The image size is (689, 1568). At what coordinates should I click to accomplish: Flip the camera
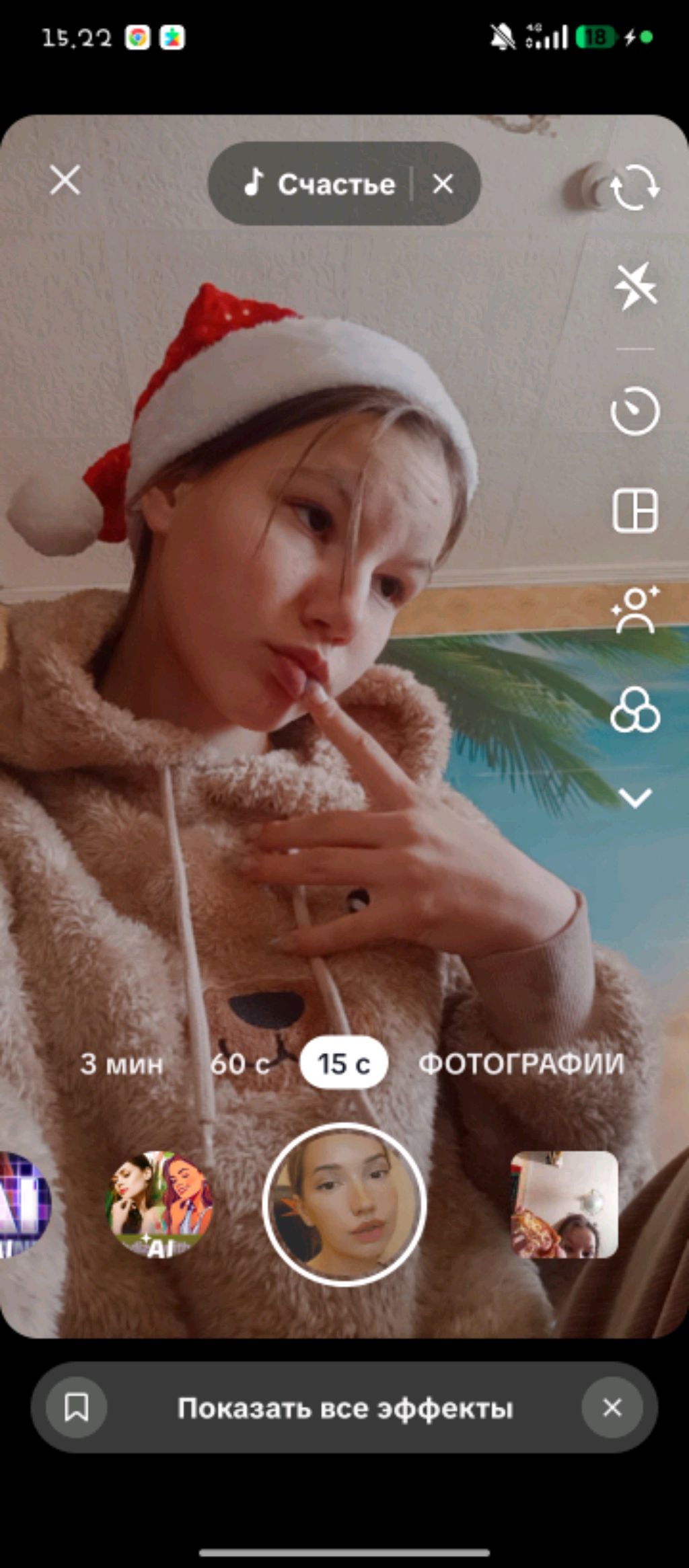[x=634, y=186]
